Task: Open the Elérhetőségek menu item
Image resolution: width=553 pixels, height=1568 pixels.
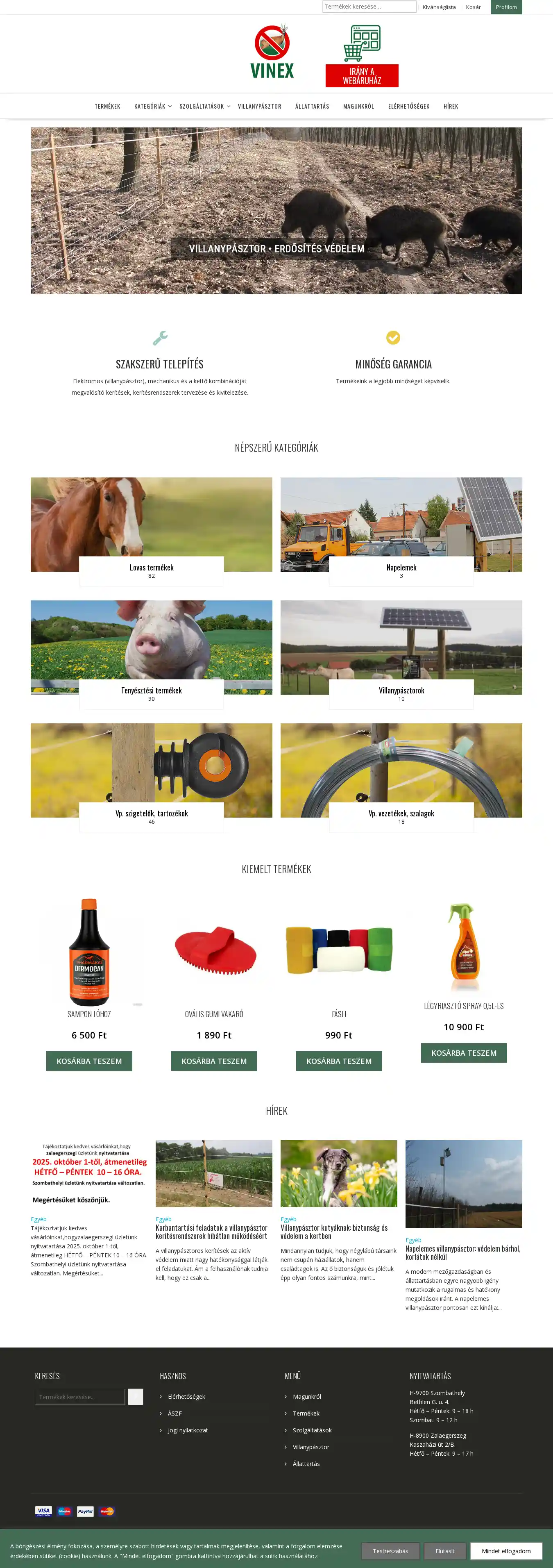Action: tap(408, 107)
